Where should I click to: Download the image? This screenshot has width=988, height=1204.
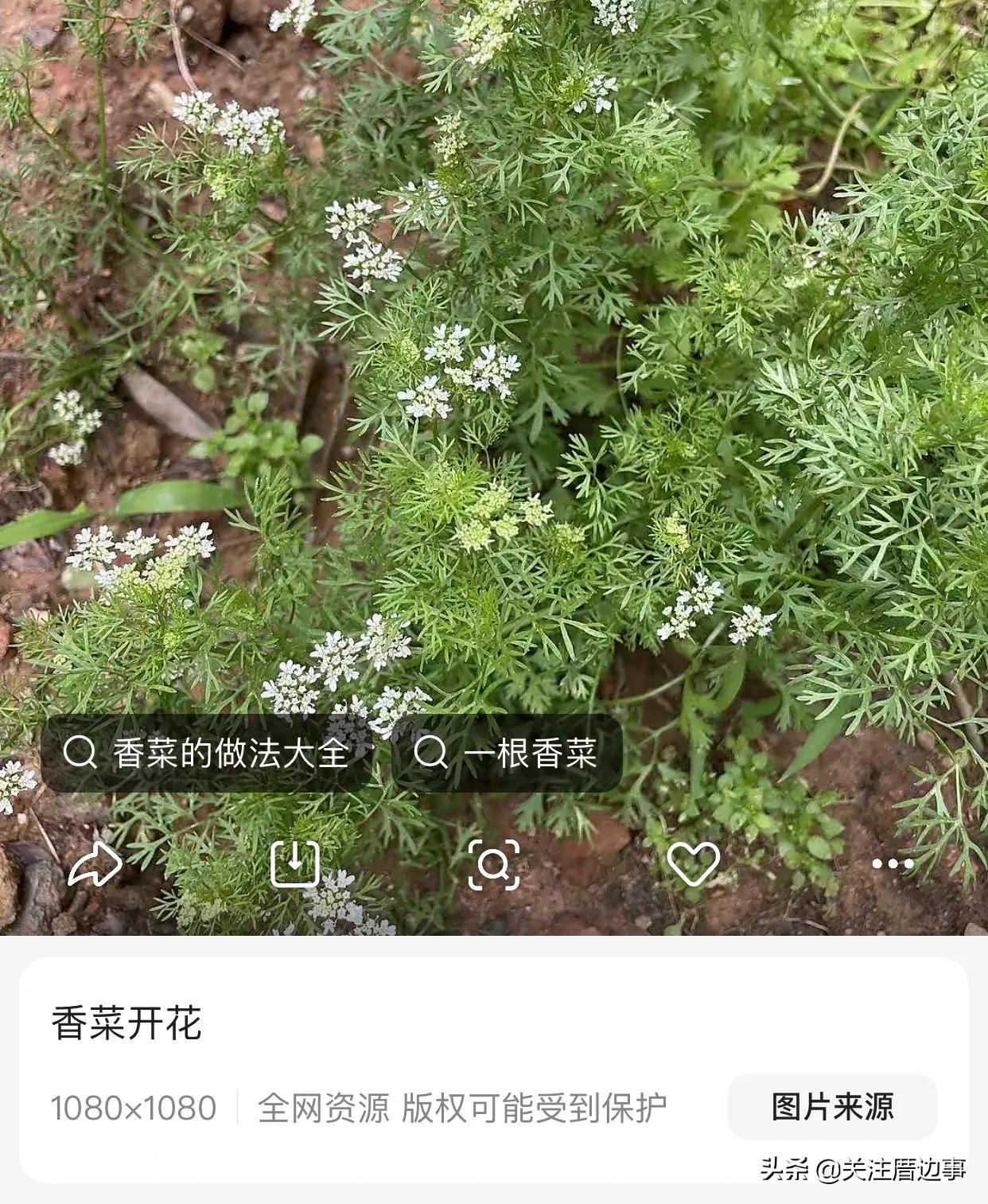(x=295, y=864)
